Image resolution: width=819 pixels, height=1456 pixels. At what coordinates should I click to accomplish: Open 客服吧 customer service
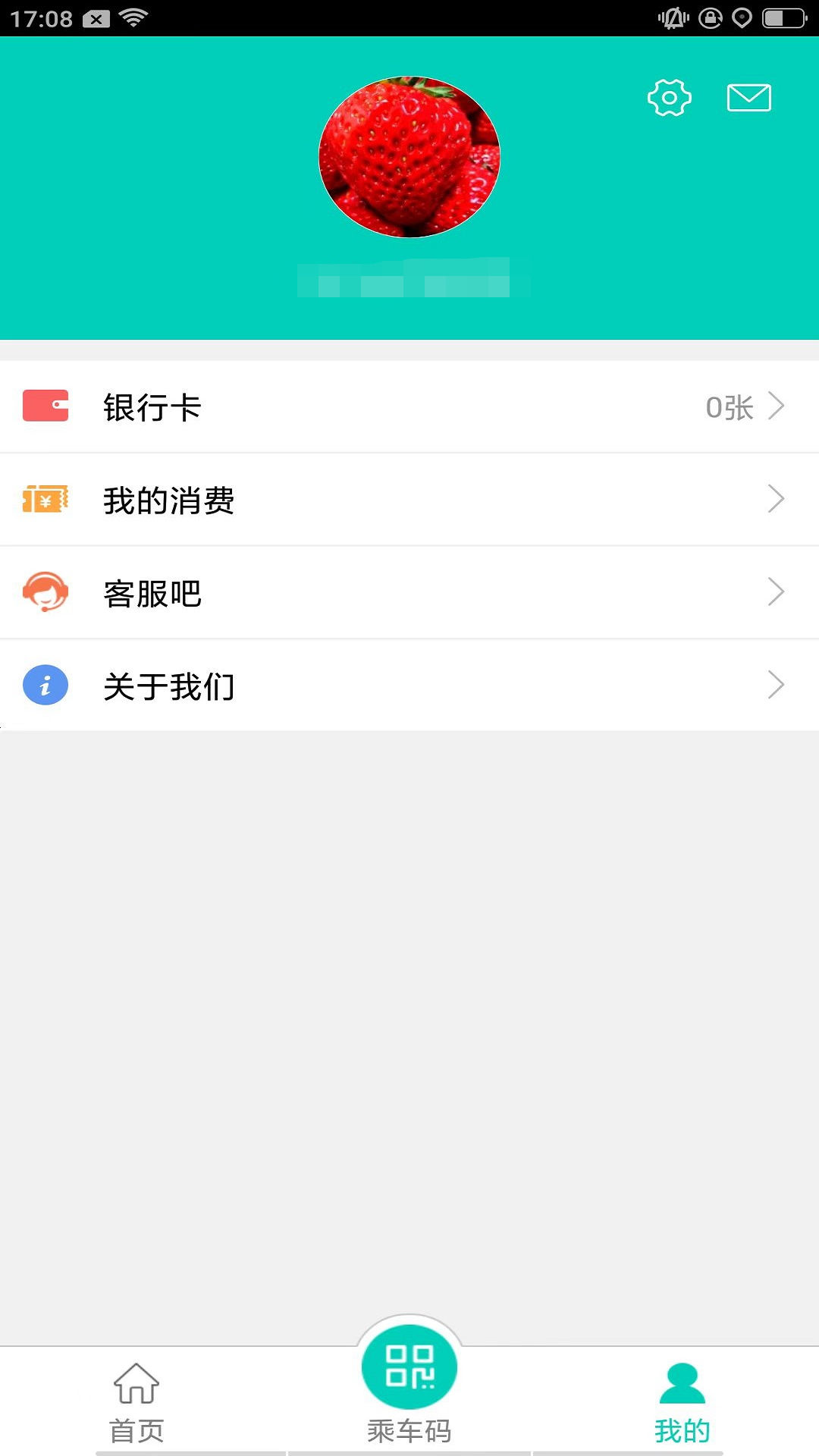pos(409,593)
